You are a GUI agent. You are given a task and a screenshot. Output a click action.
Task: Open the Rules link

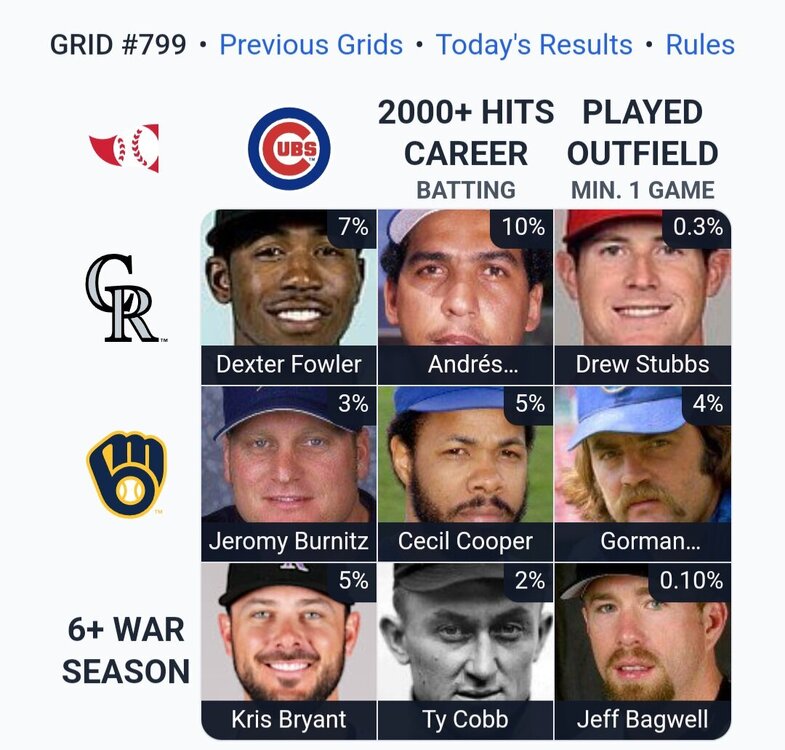tap(700, 45)
